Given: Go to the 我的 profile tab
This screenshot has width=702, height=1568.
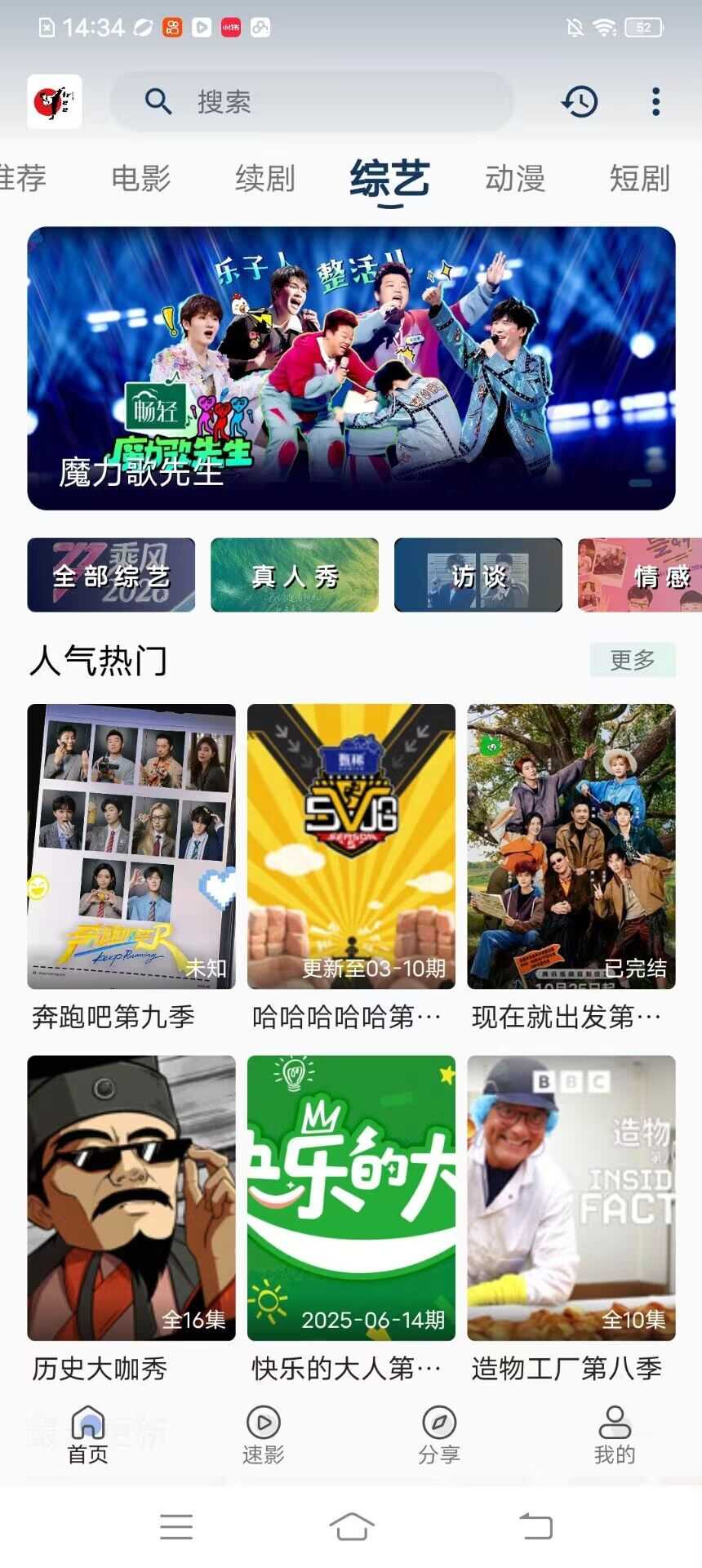Looking at the screenshot, I should tap(615, 1435).
